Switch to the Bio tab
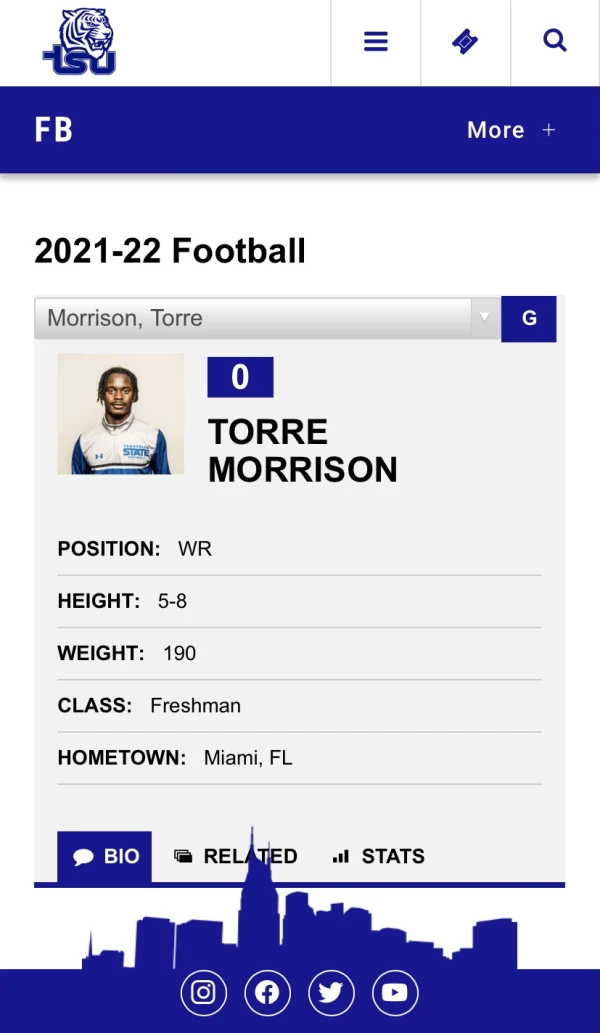Image resolution: width=600 pixels, height=1033 pixels. tap(105, 856)
